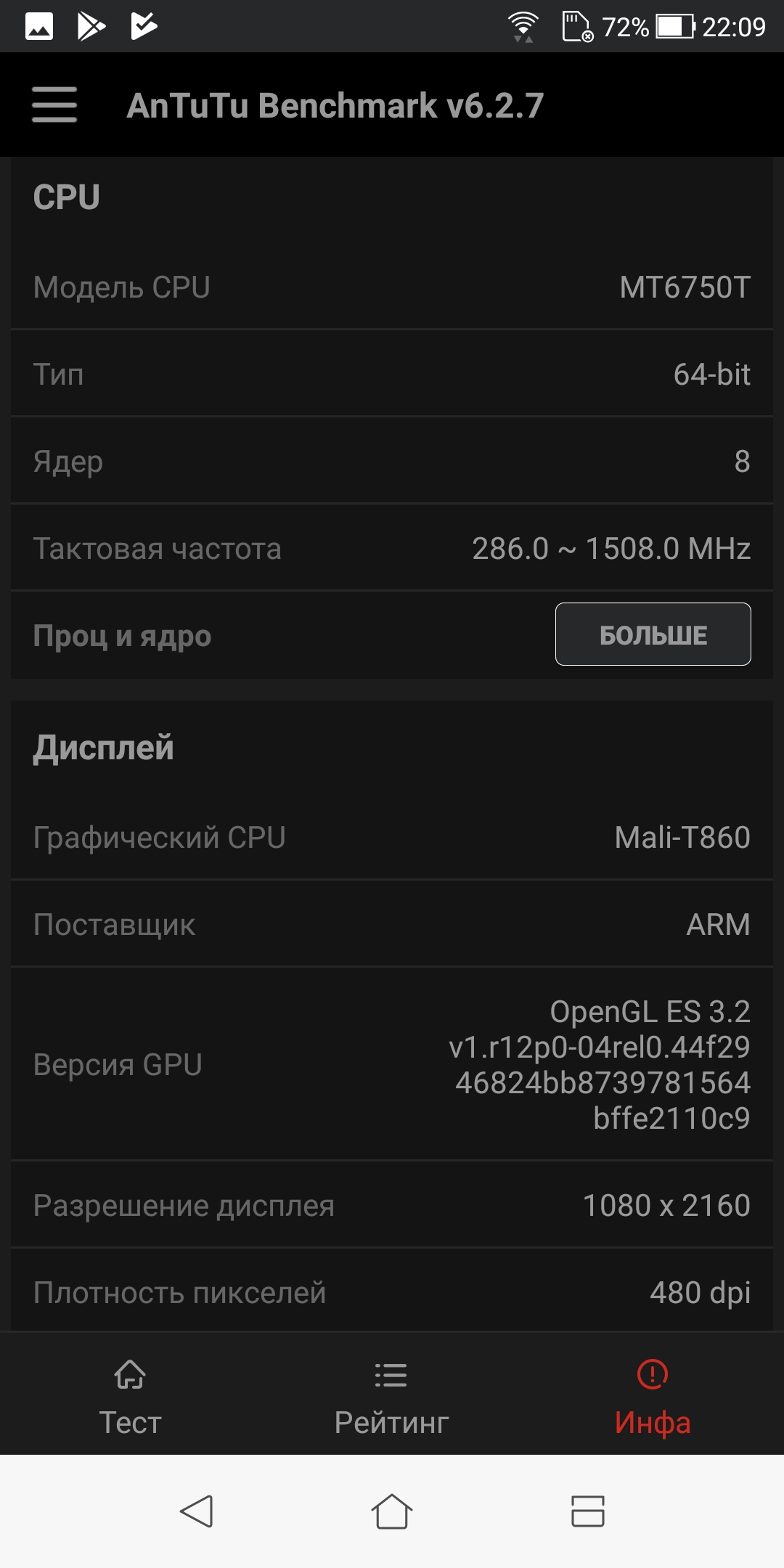The height and width of the screenshot is (1568, 784).
Task: Select the Инфа tab
Action: coord(652,1397)
